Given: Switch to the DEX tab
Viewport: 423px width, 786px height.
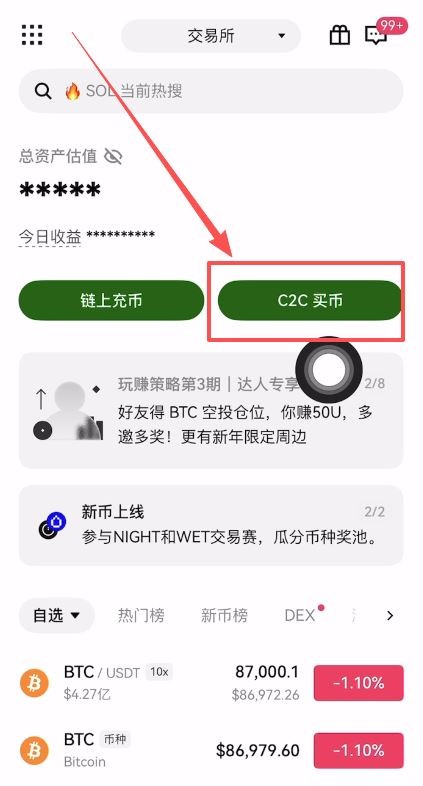Looking at the screenshot, I should point(300,615).
